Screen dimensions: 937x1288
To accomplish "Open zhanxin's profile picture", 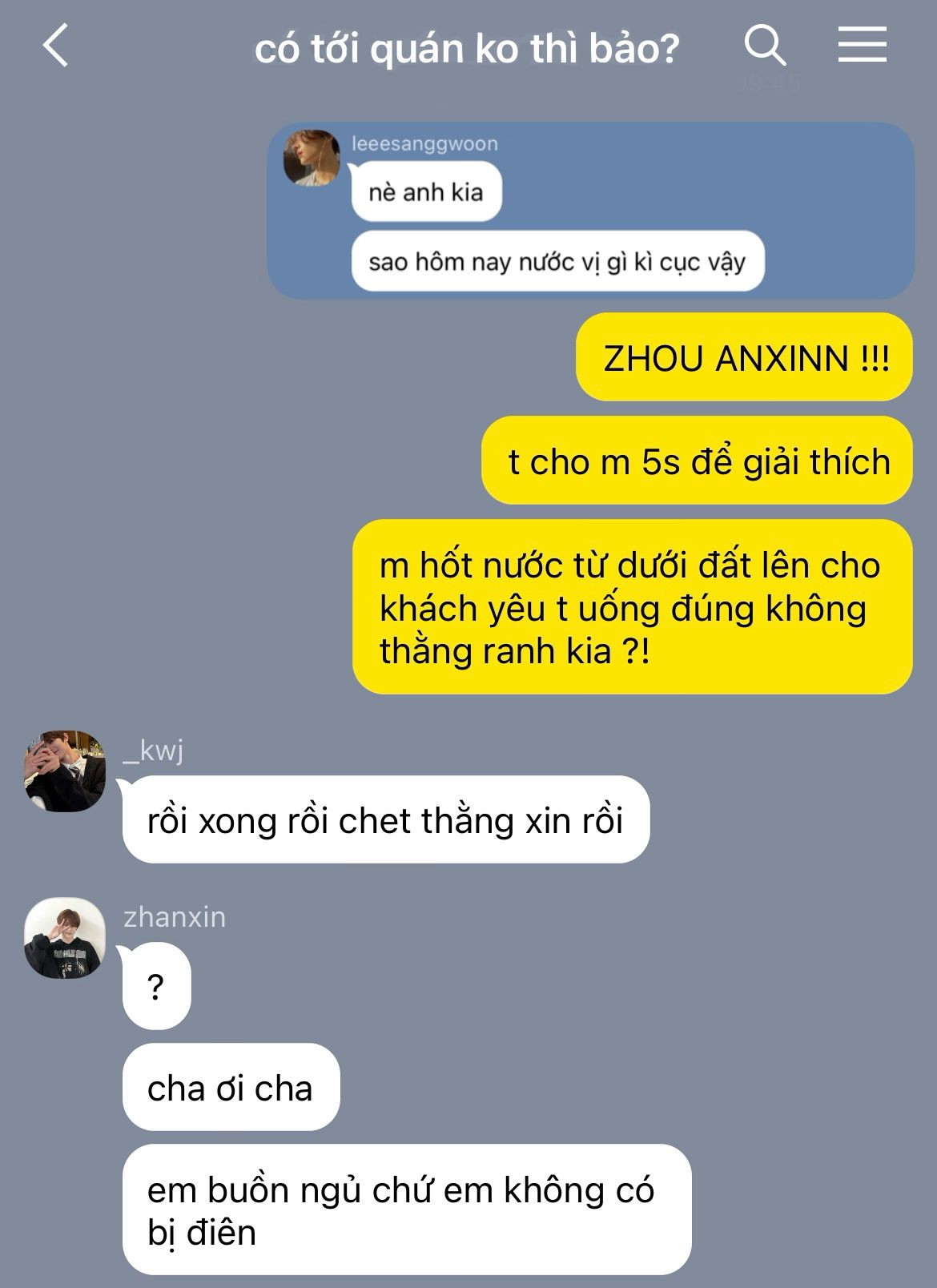I will point(65,937).
